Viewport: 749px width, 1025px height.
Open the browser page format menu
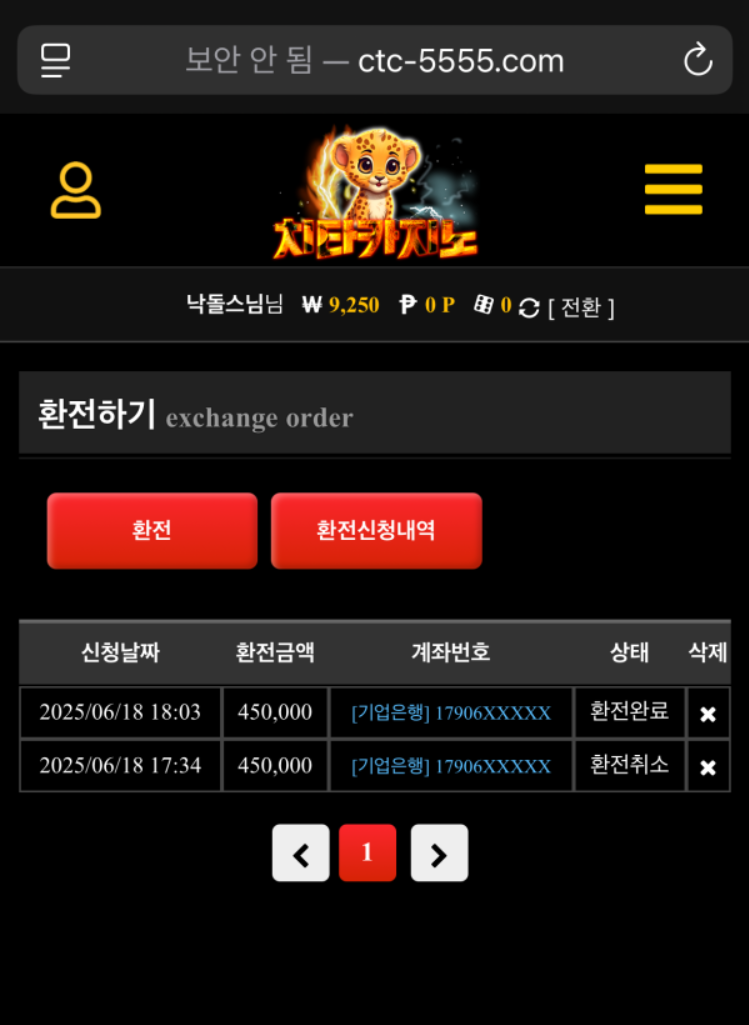(56, 60)
